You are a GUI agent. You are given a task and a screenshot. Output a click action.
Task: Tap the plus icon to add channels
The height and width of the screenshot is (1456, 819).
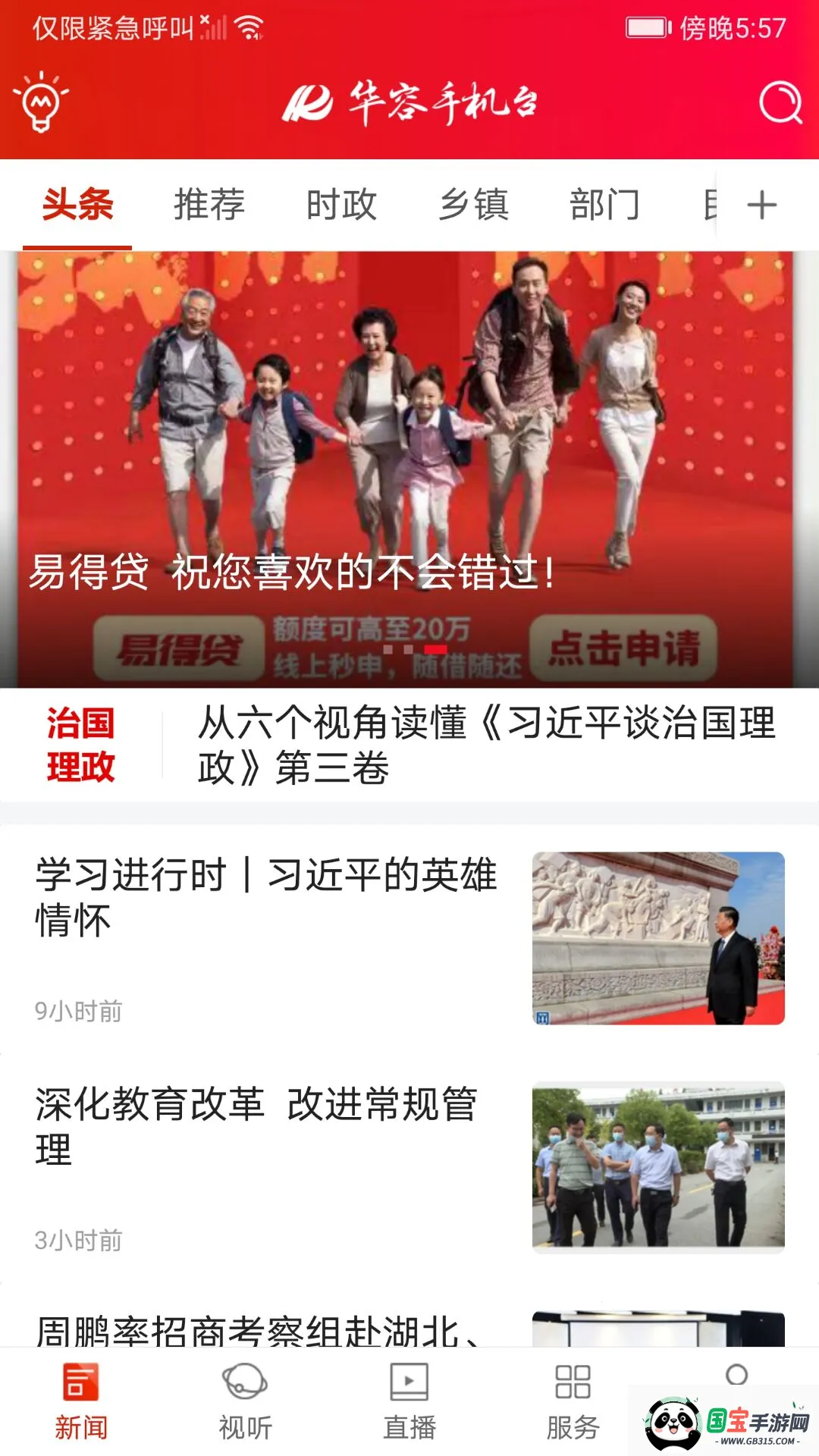click(x=762, y=205)
